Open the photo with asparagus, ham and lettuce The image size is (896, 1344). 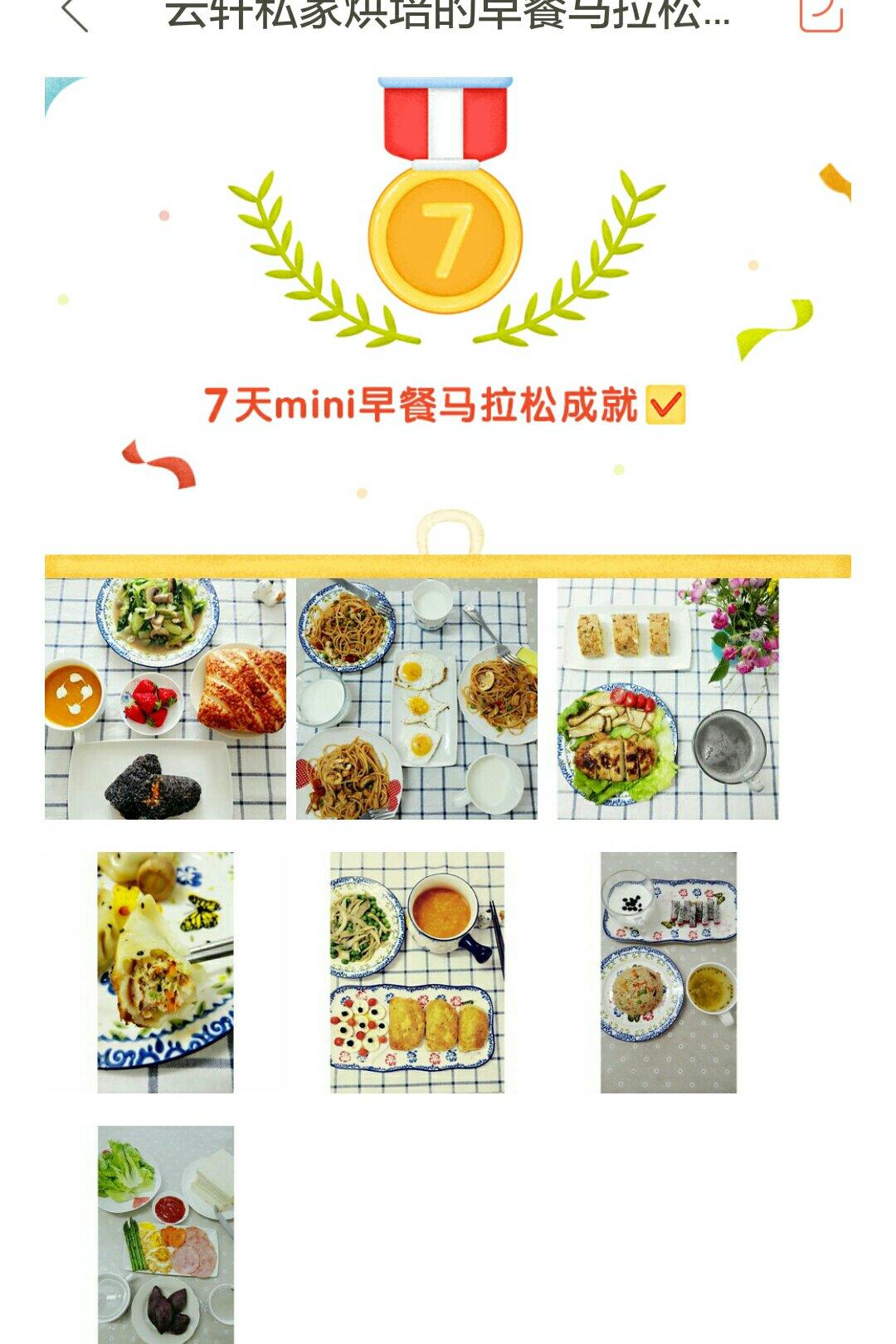(x=165, y=1234)
